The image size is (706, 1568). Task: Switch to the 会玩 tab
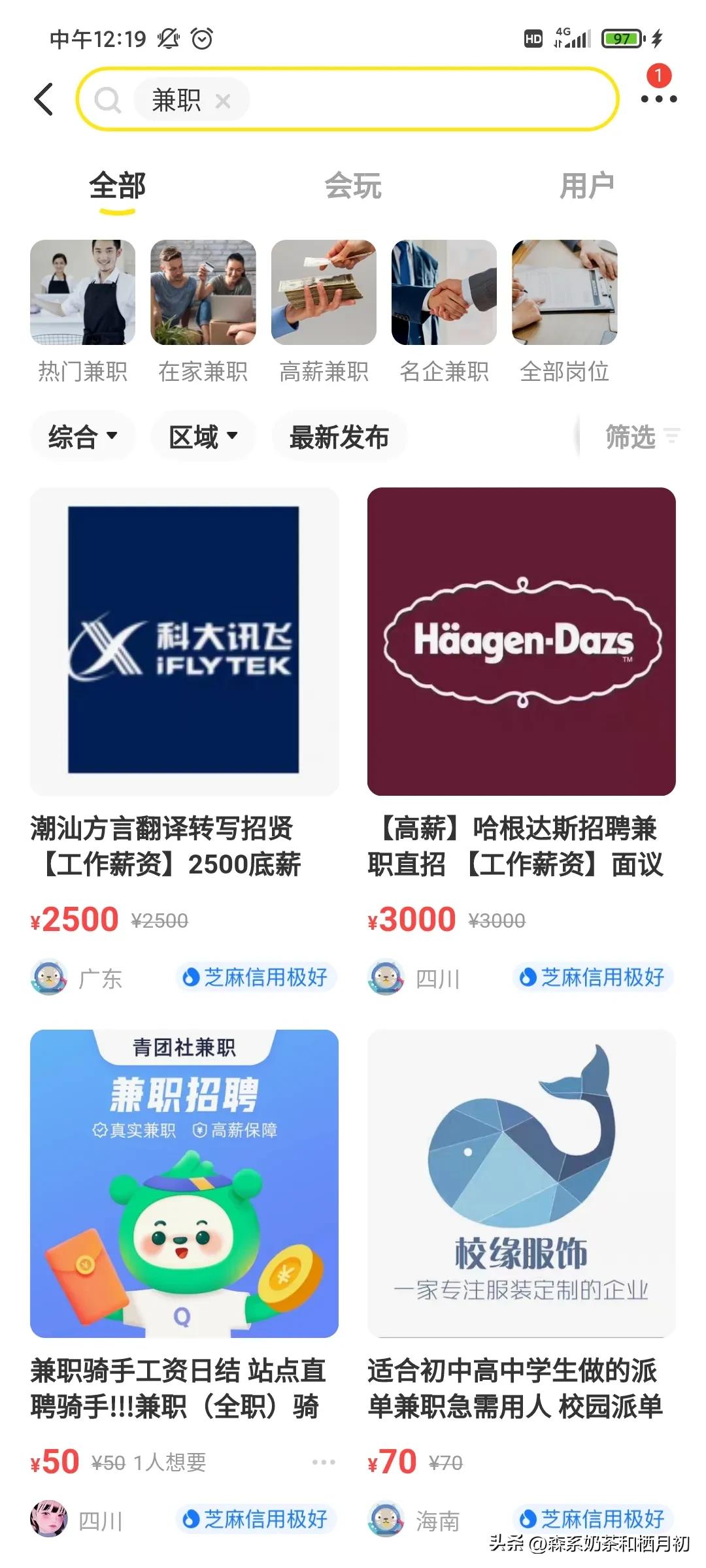(352, 186)
